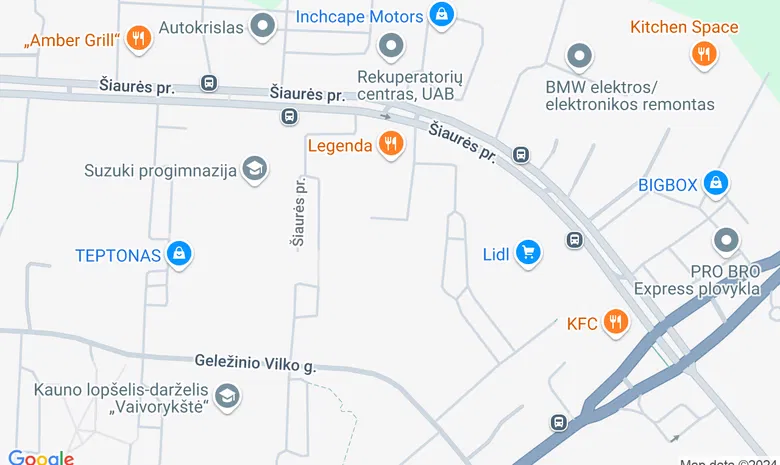780x465 pixels.
Task: Open Kauno lopšelis-darželis Vaivorykštė pin
Action: pos(227,396)
